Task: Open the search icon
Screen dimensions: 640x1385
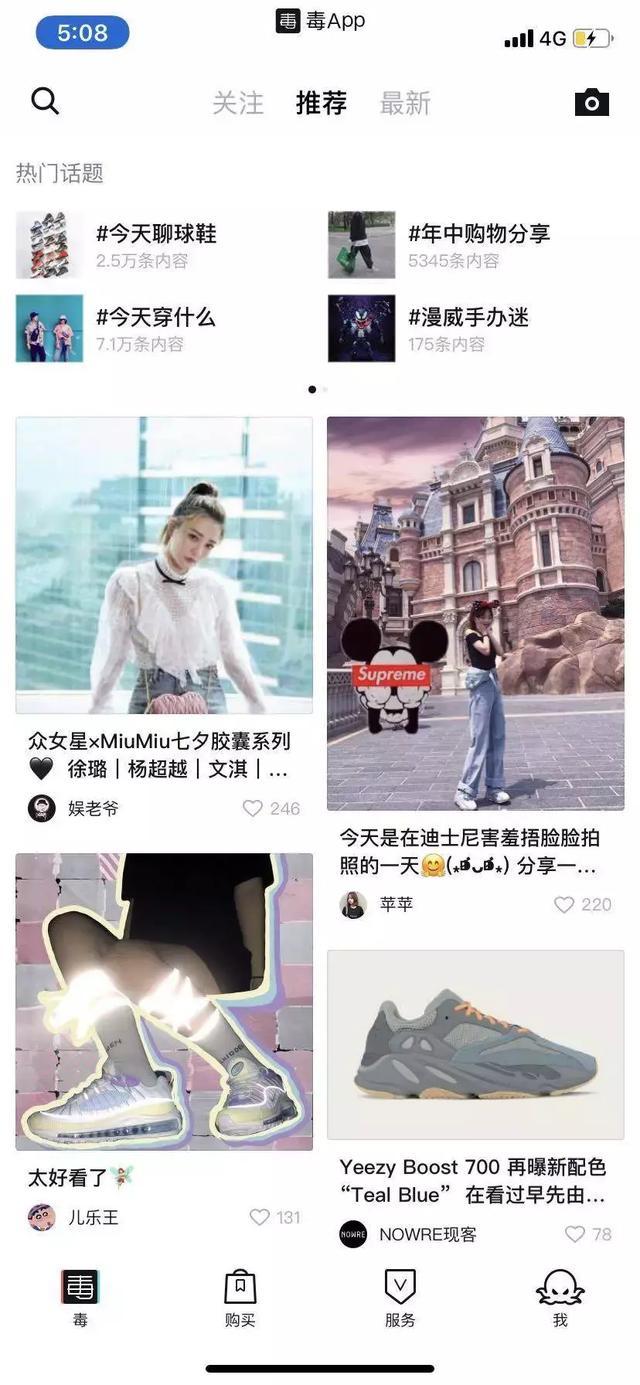Action: coord(45,101)
